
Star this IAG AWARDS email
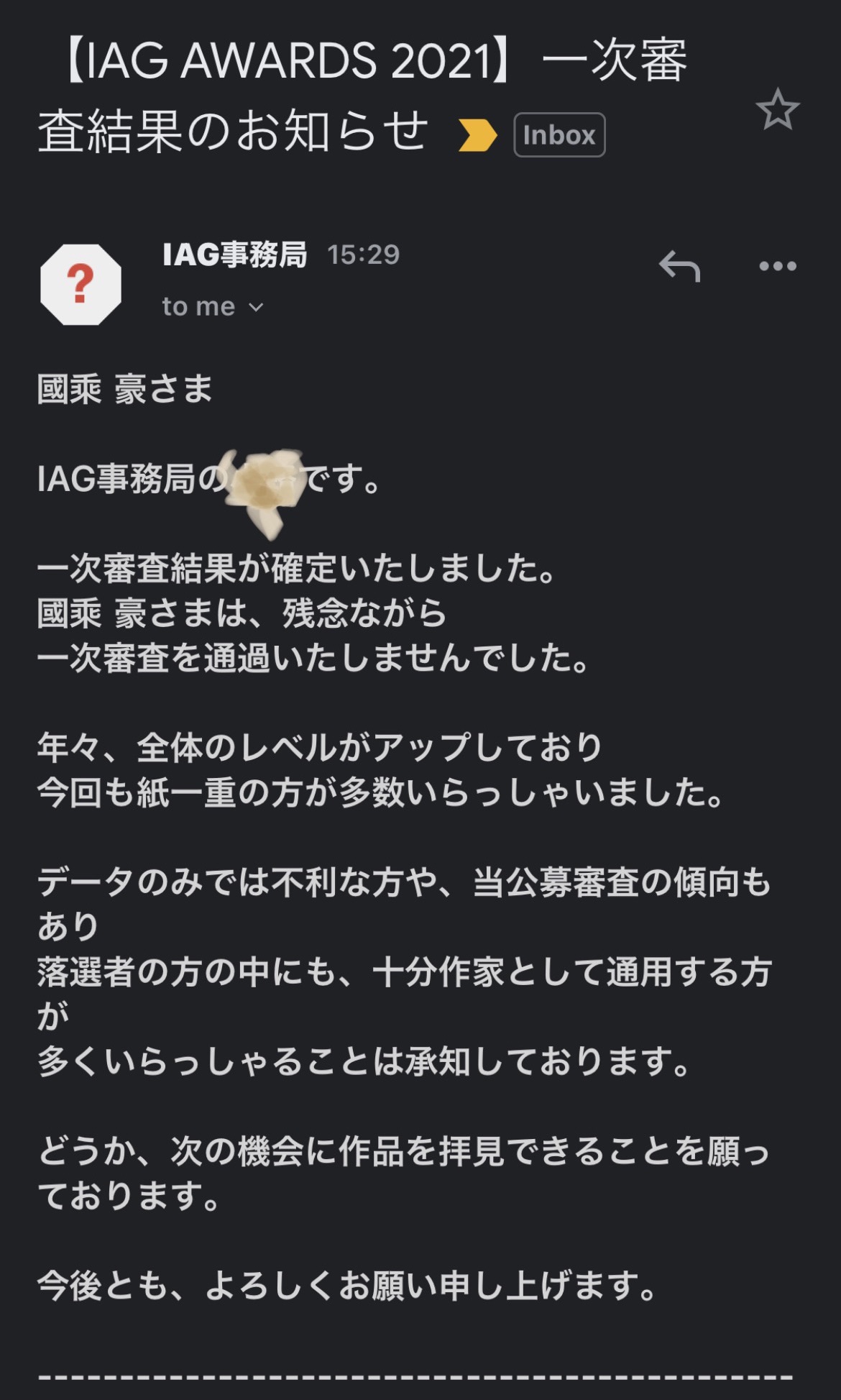click(777, 110)
